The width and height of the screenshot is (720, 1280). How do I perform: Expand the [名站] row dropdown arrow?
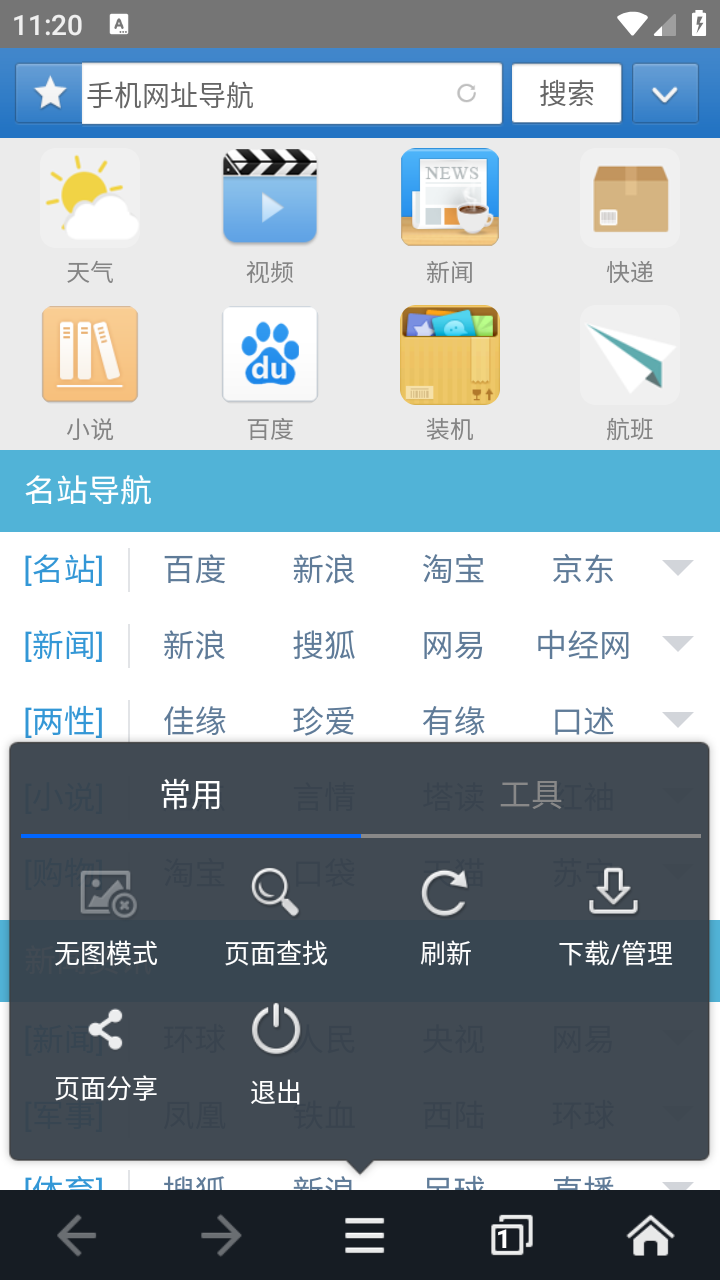679,570
